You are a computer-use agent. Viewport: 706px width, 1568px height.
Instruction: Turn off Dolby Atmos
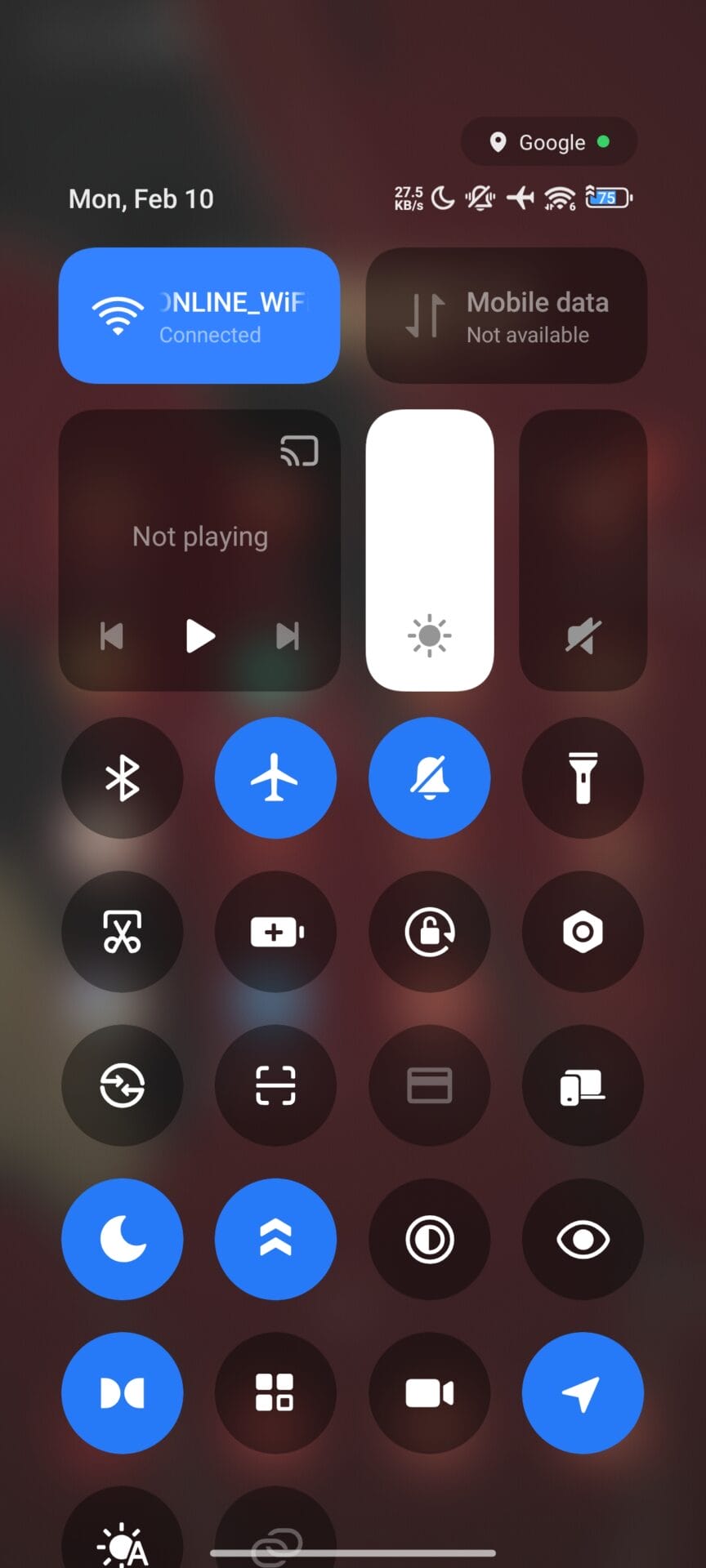(x=123, y=1393)
